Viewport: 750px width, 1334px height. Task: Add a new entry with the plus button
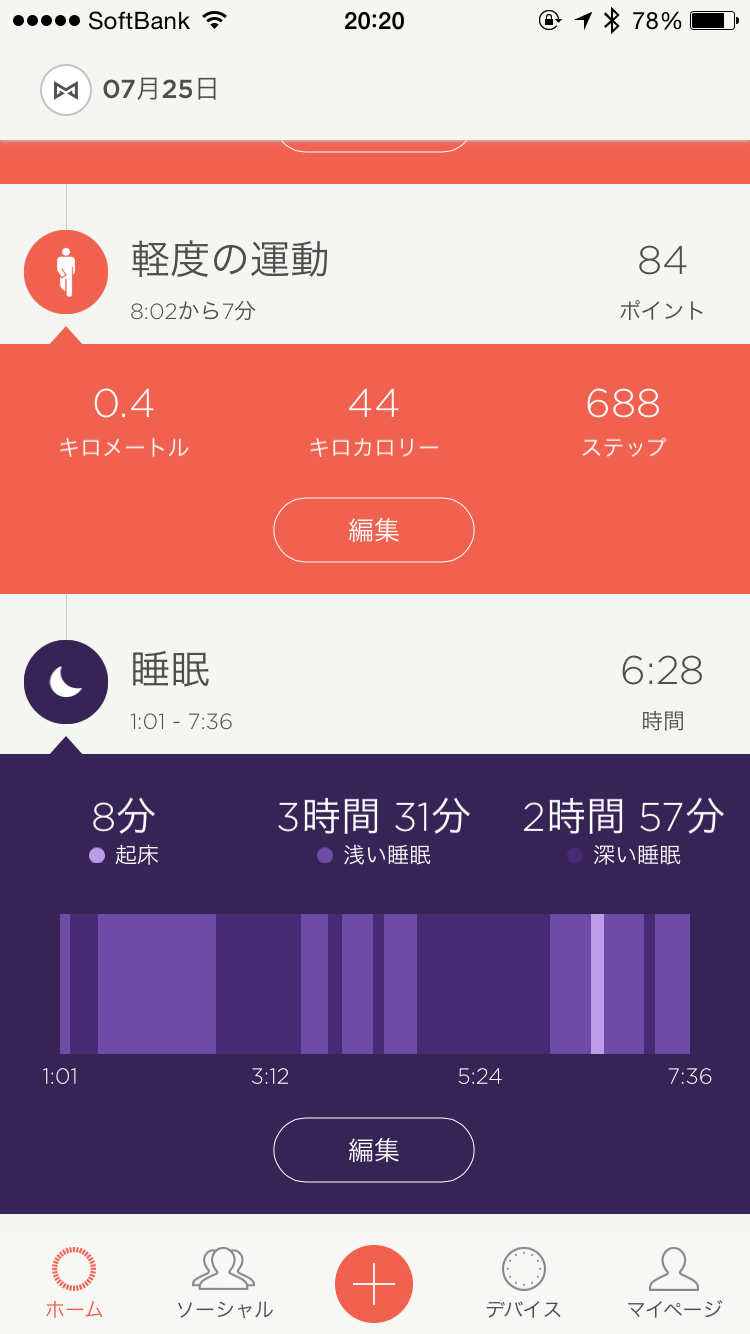[x=374, y=1284]
